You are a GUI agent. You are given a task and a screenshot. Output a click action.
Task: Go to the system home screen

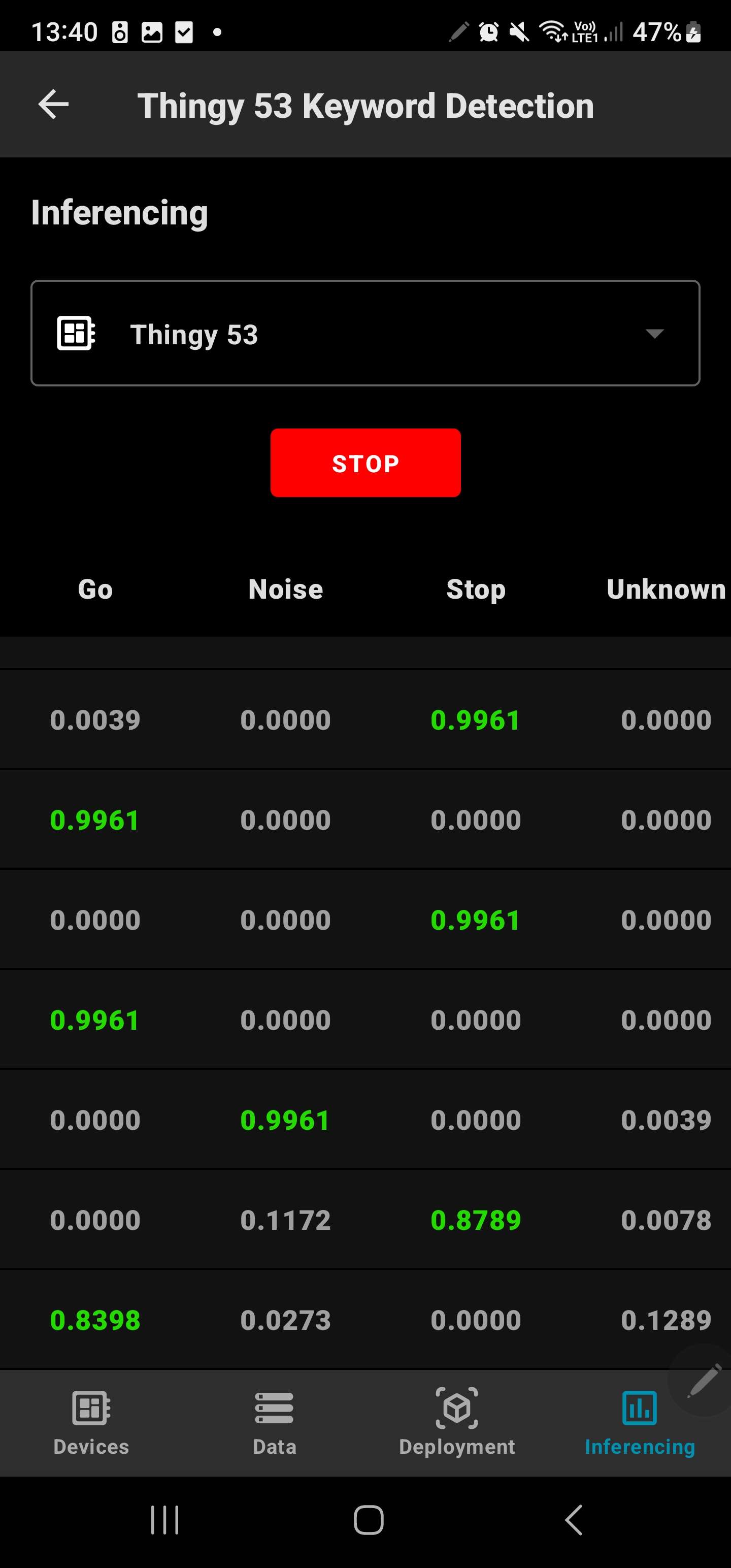368,1520
